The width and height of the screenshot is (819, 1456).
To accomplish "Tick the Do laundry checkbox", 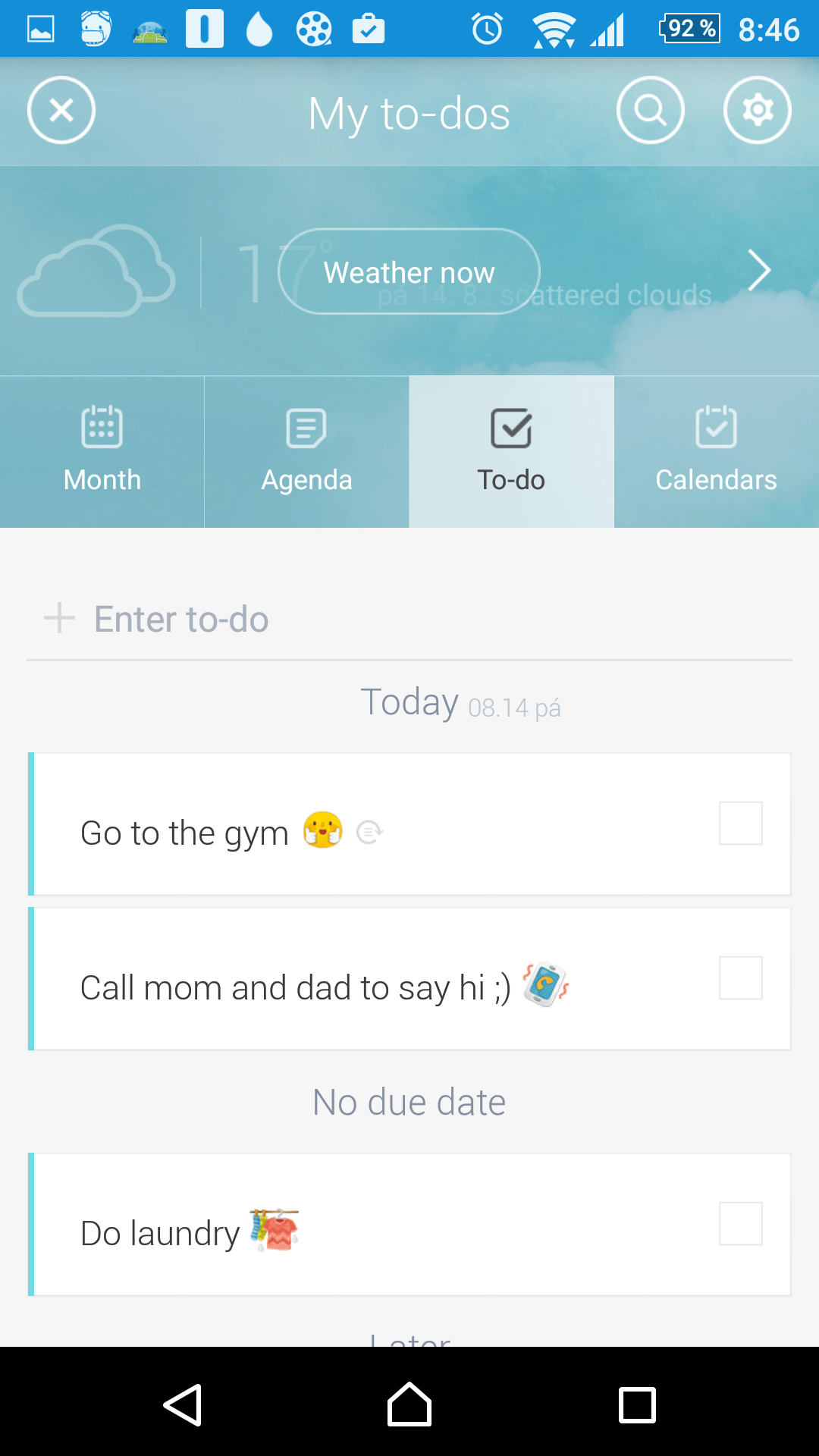I will tap(741, 1224).
